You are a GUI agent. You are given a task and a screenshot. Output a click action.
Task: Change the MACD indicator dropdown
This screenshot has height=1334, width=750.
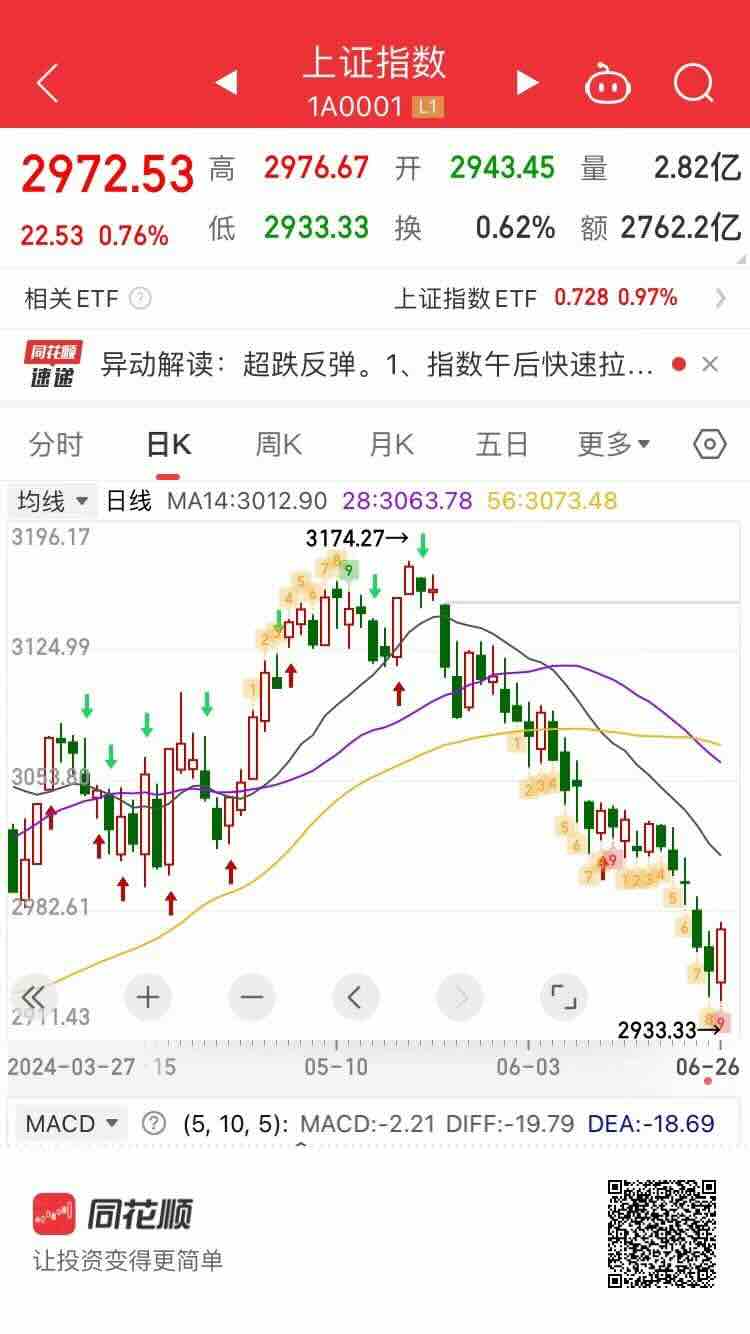click(x=73, y=1124)
